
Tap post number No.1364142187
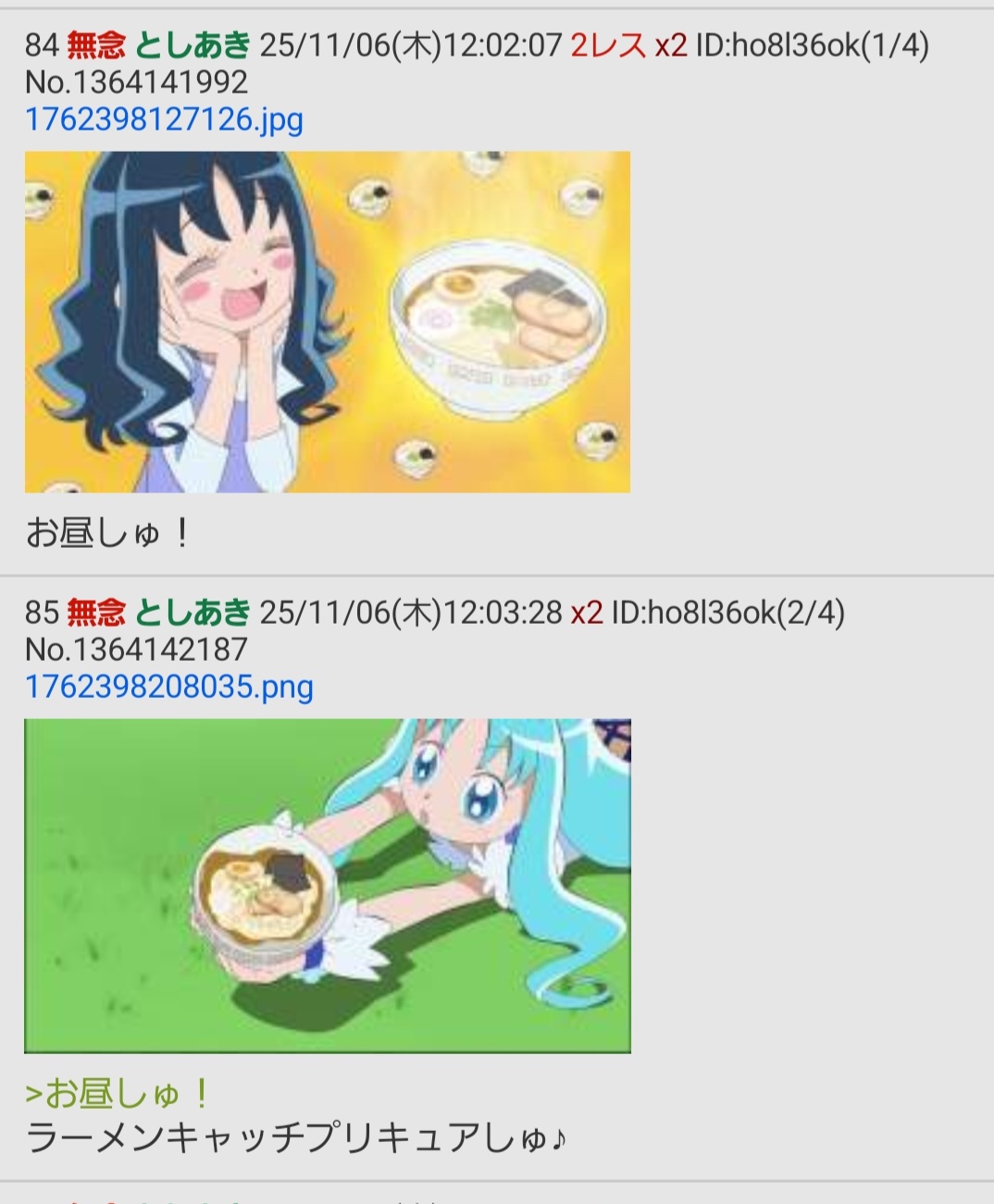tap(136, 650)
